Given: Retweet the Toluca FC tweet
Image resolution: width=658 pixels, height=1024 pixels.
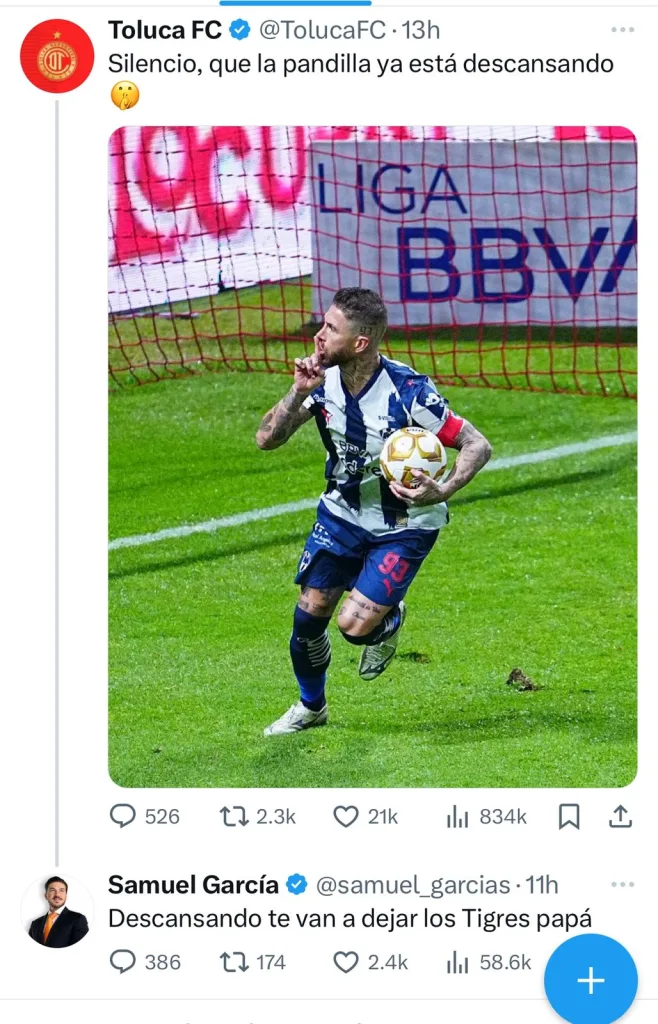Looking at the screenshot, I should (x=234, y=817).
